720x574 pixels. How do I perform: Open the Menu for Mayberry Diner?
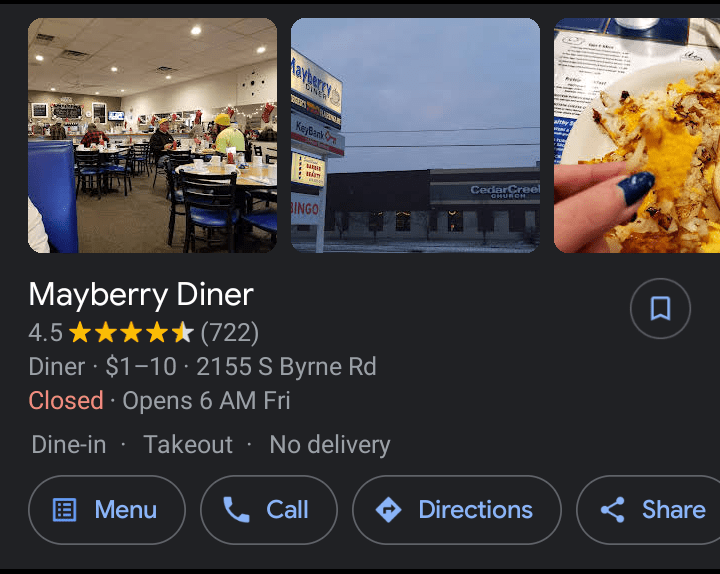[x=107, y=510]
